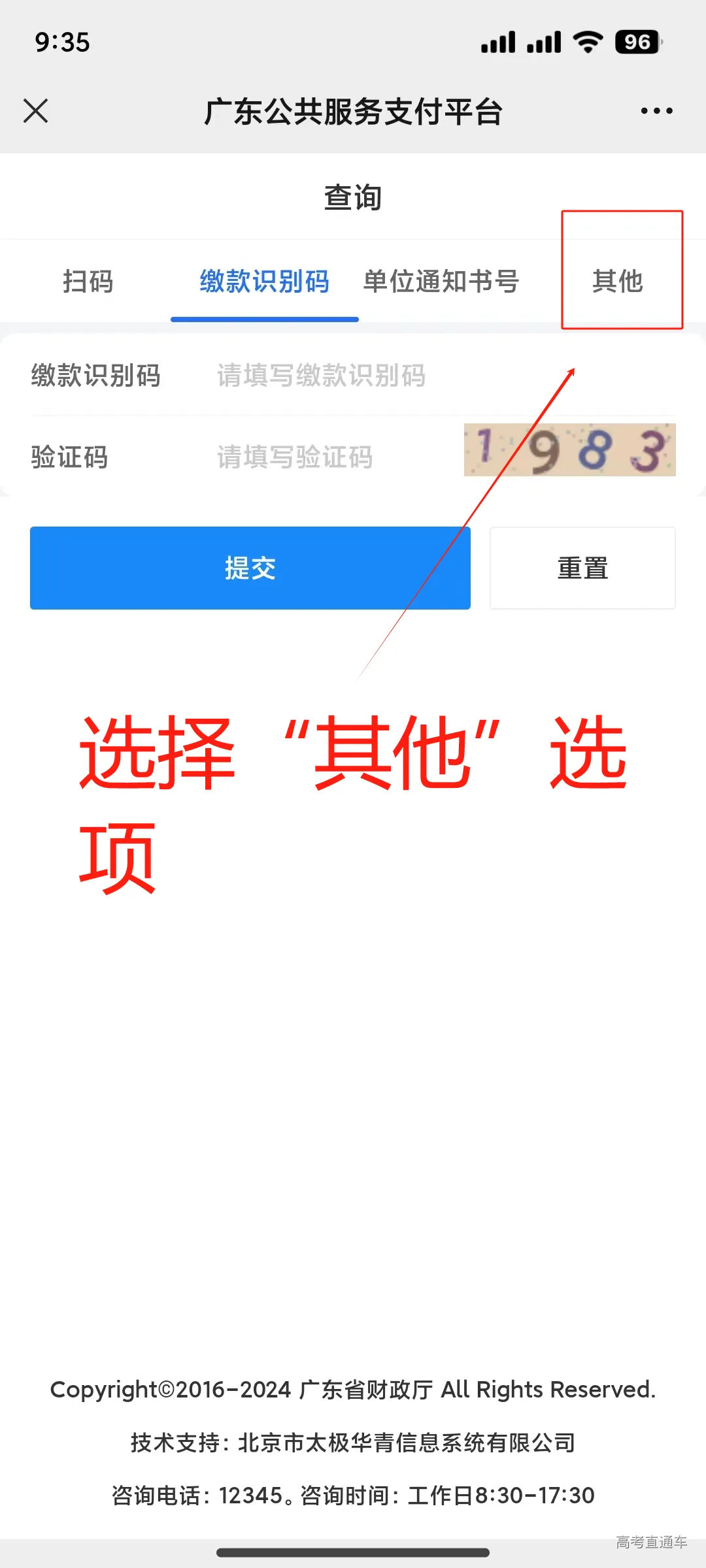Click the 重置 reset button
The height and width of the screenshot is (1568, 706).
[x=582, y=567]
